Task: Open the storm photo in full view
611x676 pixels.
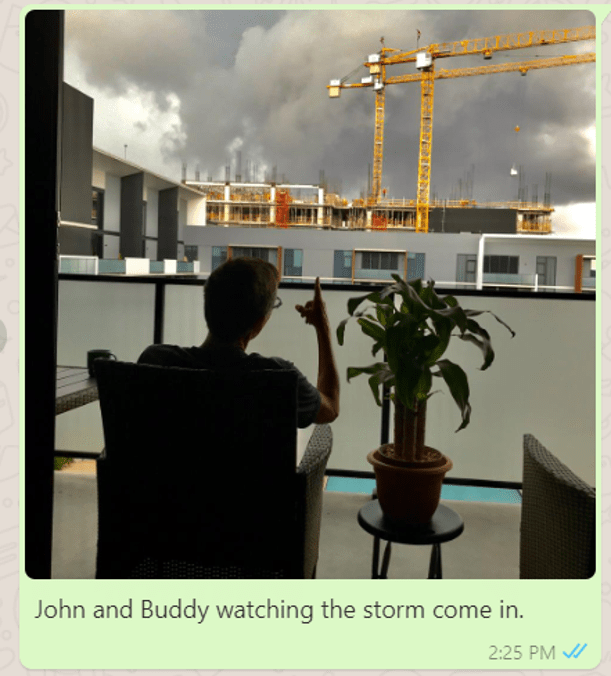Action: point(310,295)
